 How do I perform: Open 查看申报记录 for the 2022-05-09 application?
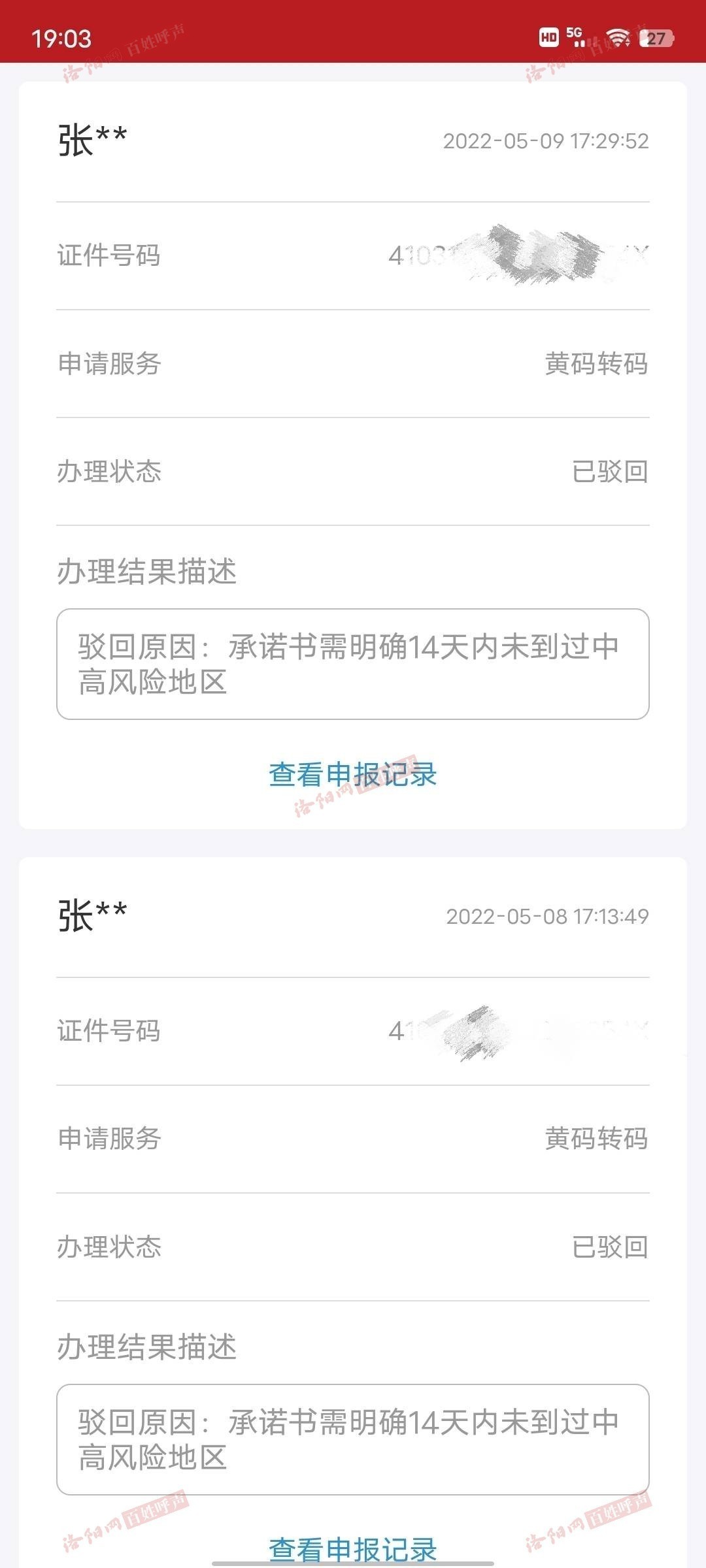352,775
